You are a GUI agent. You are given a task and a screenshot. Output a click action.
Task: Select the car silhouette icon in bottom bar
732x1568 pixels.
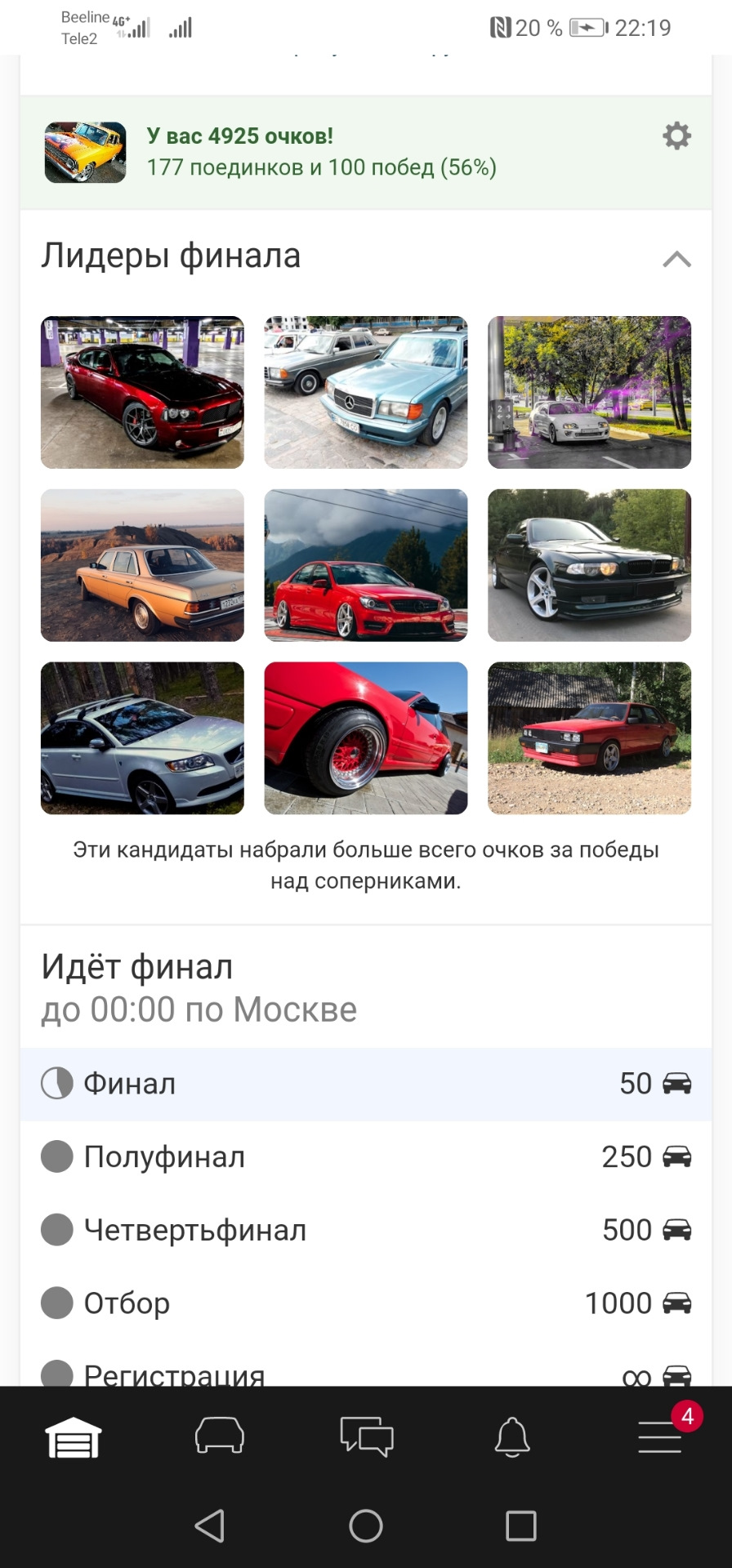click(x=219, y=1441)
